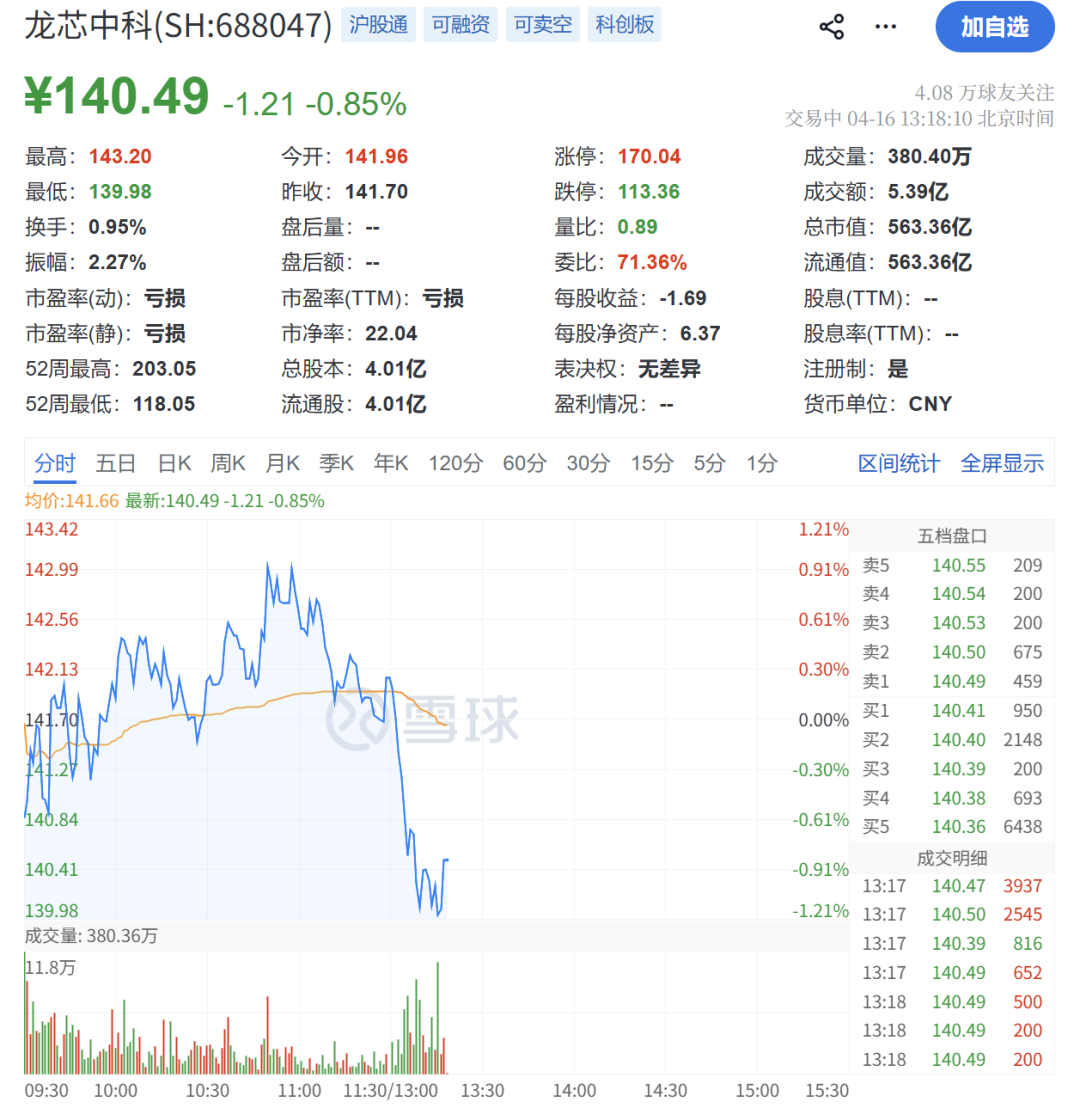
Task: Open 全屏显示 full screen chart view
Action: click(x=1002, y=463)
